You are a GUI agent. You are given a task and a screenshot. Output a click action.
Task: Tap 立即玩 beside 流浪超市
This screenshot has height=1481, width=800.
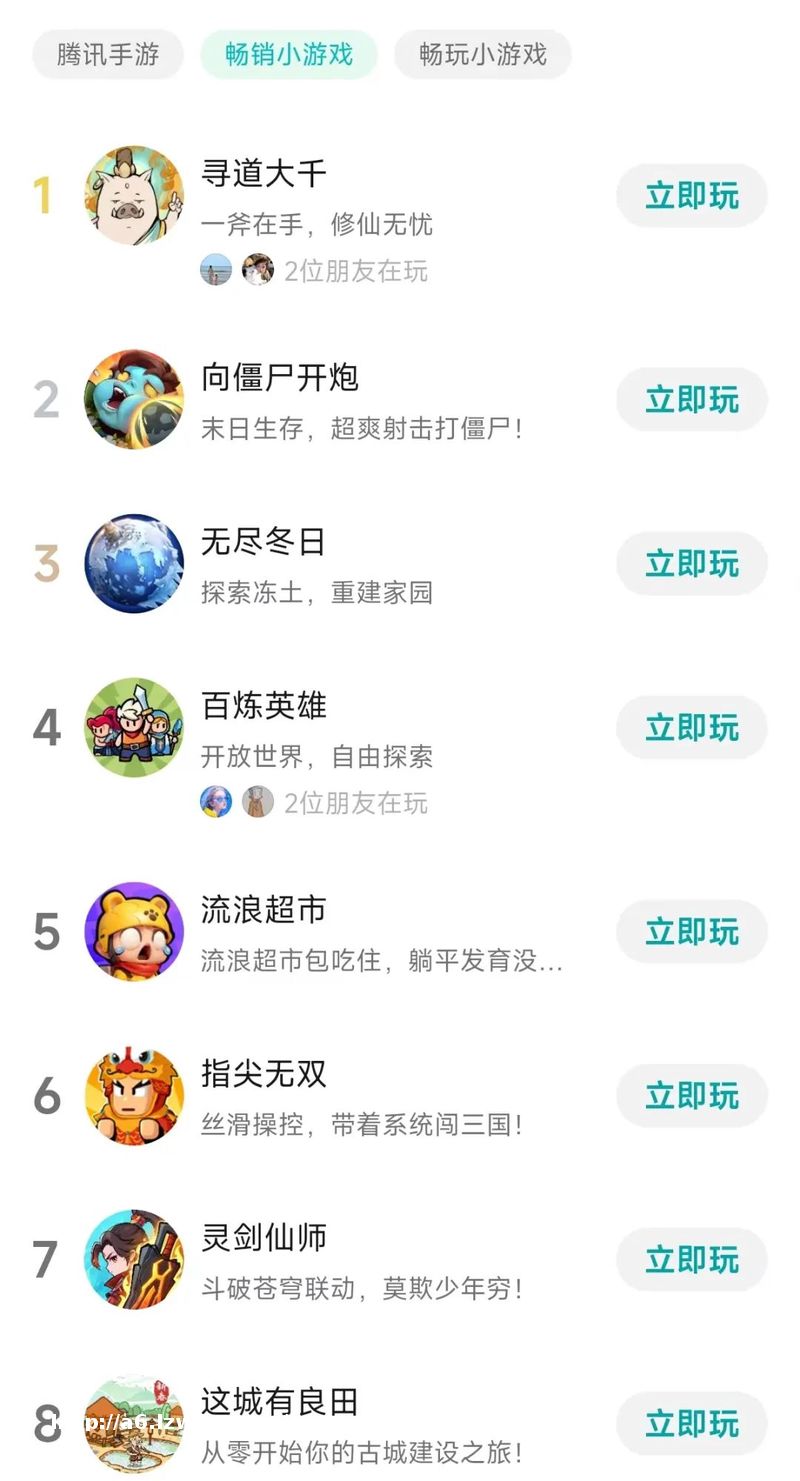coord(691,931)
